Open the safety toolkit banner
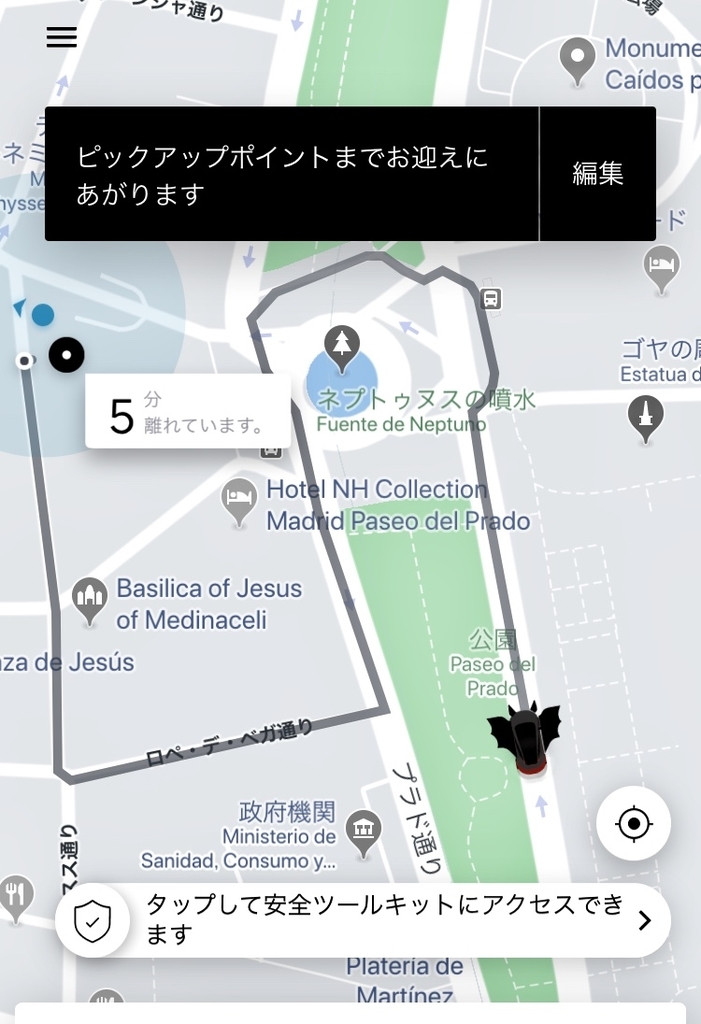 pyautogui.click(x=362, y=920)
